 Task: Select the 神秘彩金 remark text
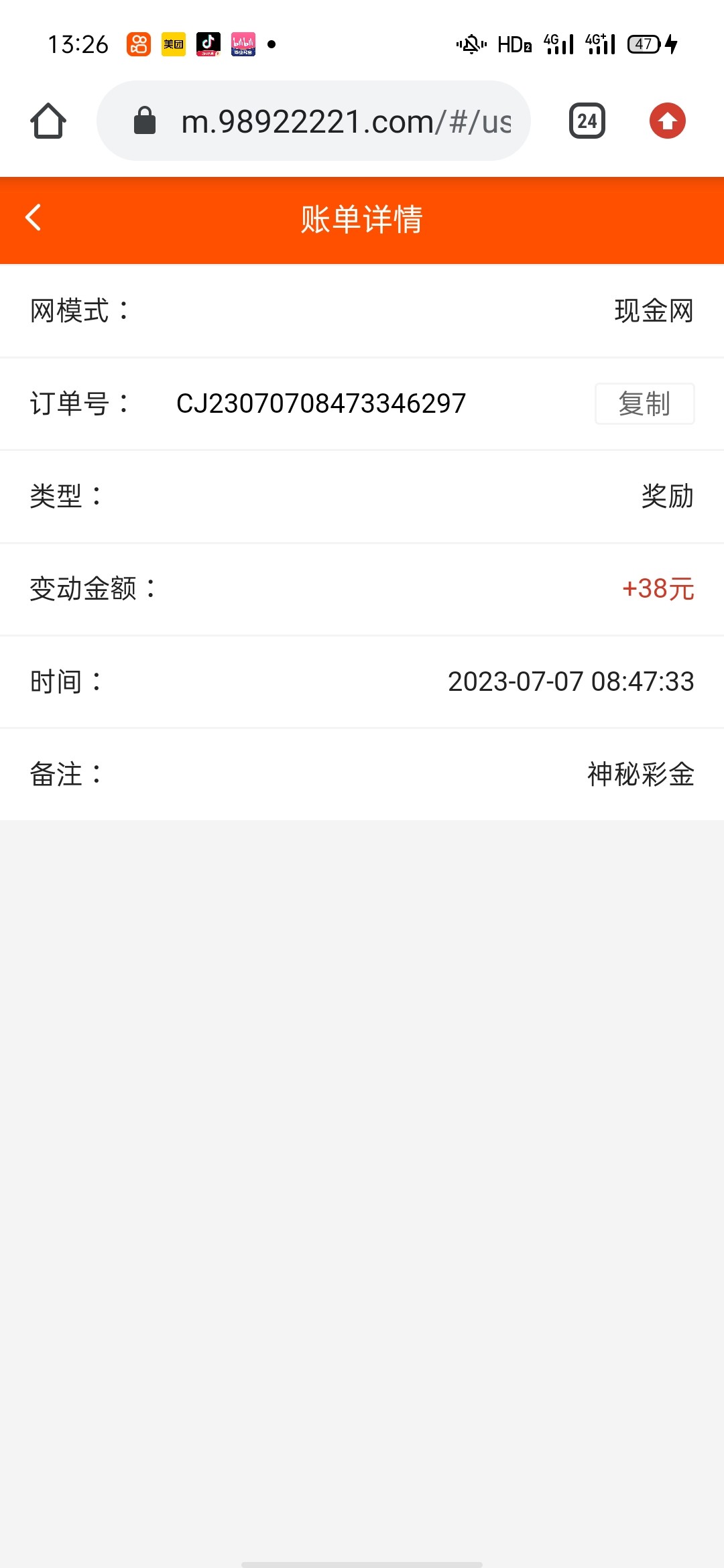point(640,775)
